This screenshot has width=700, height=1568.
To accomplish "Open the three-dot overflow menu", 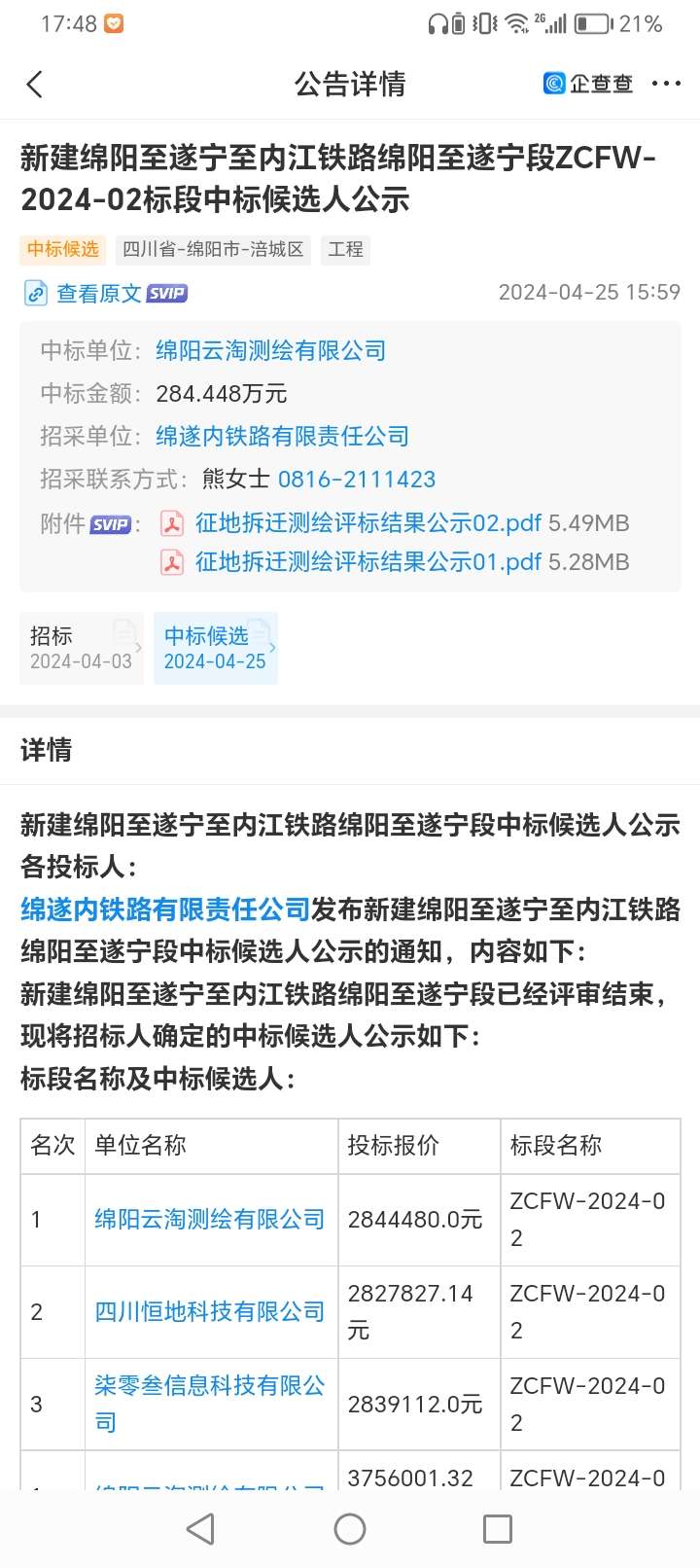I will point(666,85).
